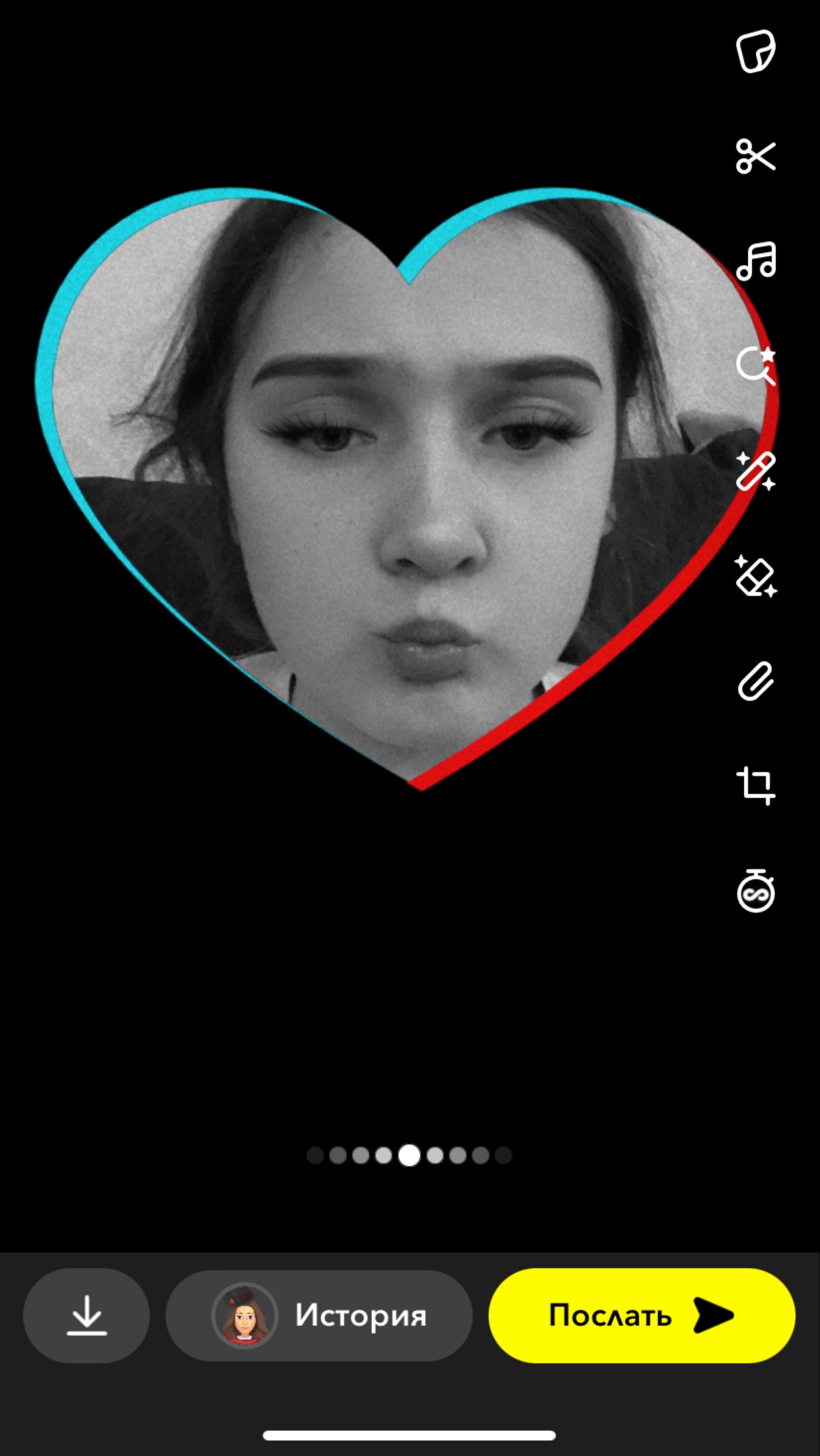Select the magic eraser tool

click(756, 577)
